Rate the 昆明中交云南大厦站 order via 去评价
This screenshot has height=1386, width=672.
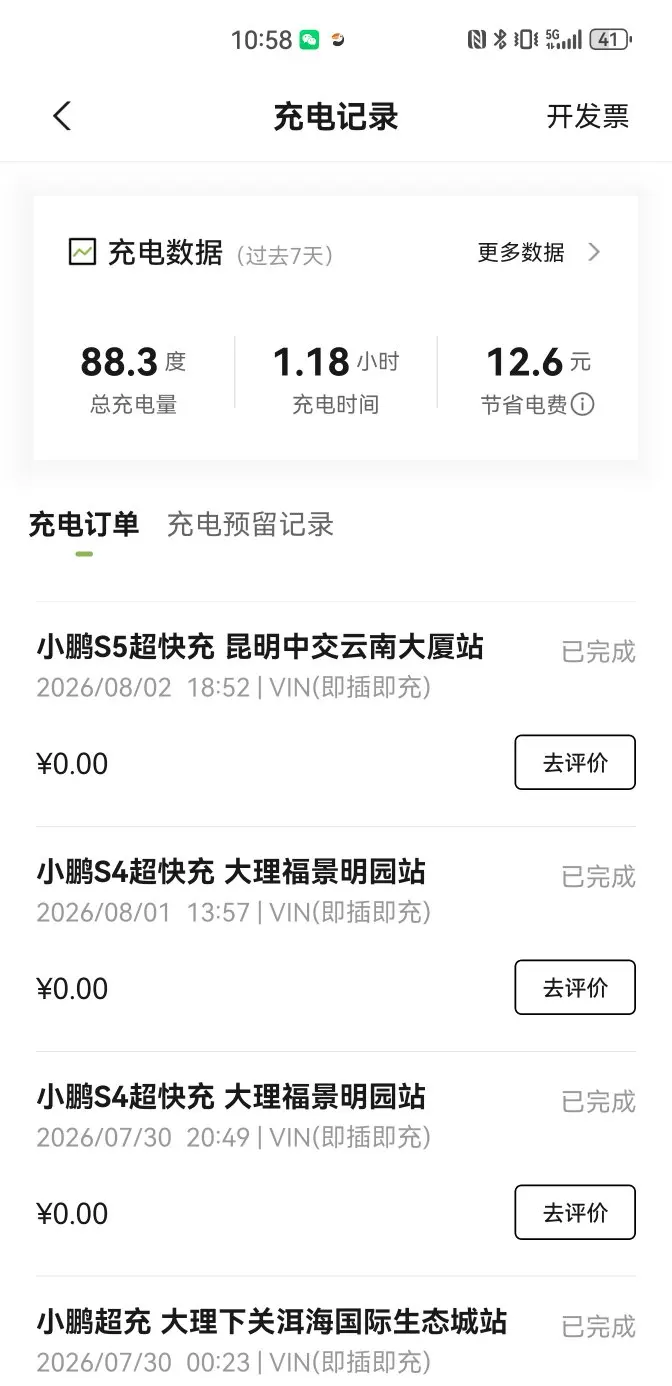[x=575, y=763]
